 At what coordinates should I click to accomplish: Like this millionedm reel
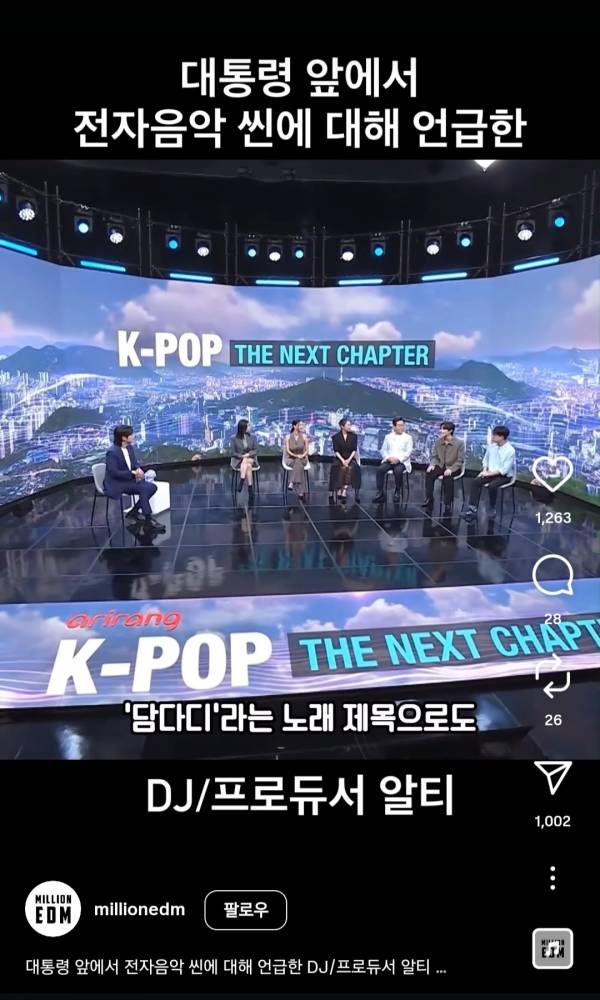tap(552, 476)
